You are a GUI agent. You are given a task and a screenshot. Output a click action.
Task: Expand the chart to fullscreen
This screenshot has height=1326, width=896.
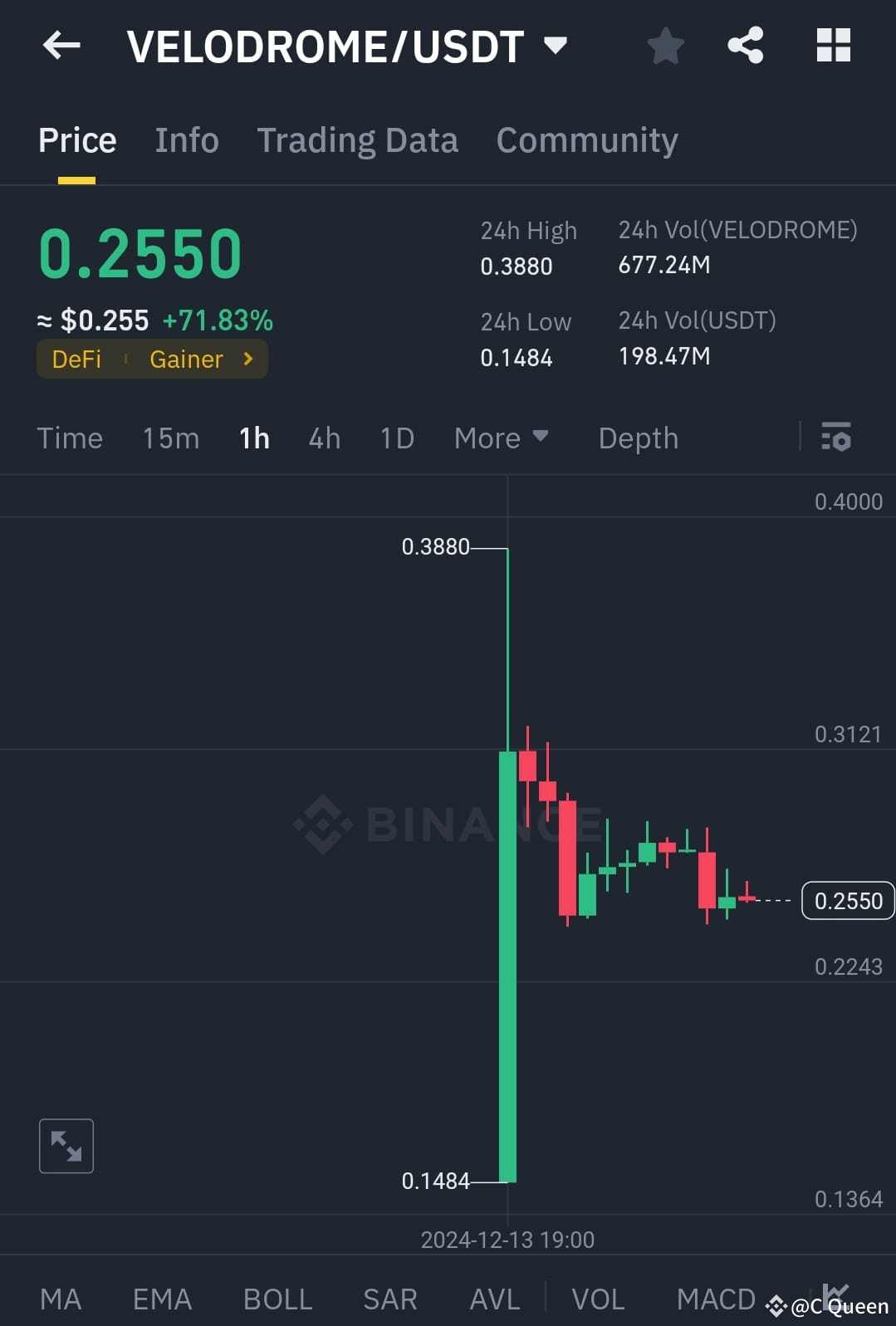[66, 1146]
